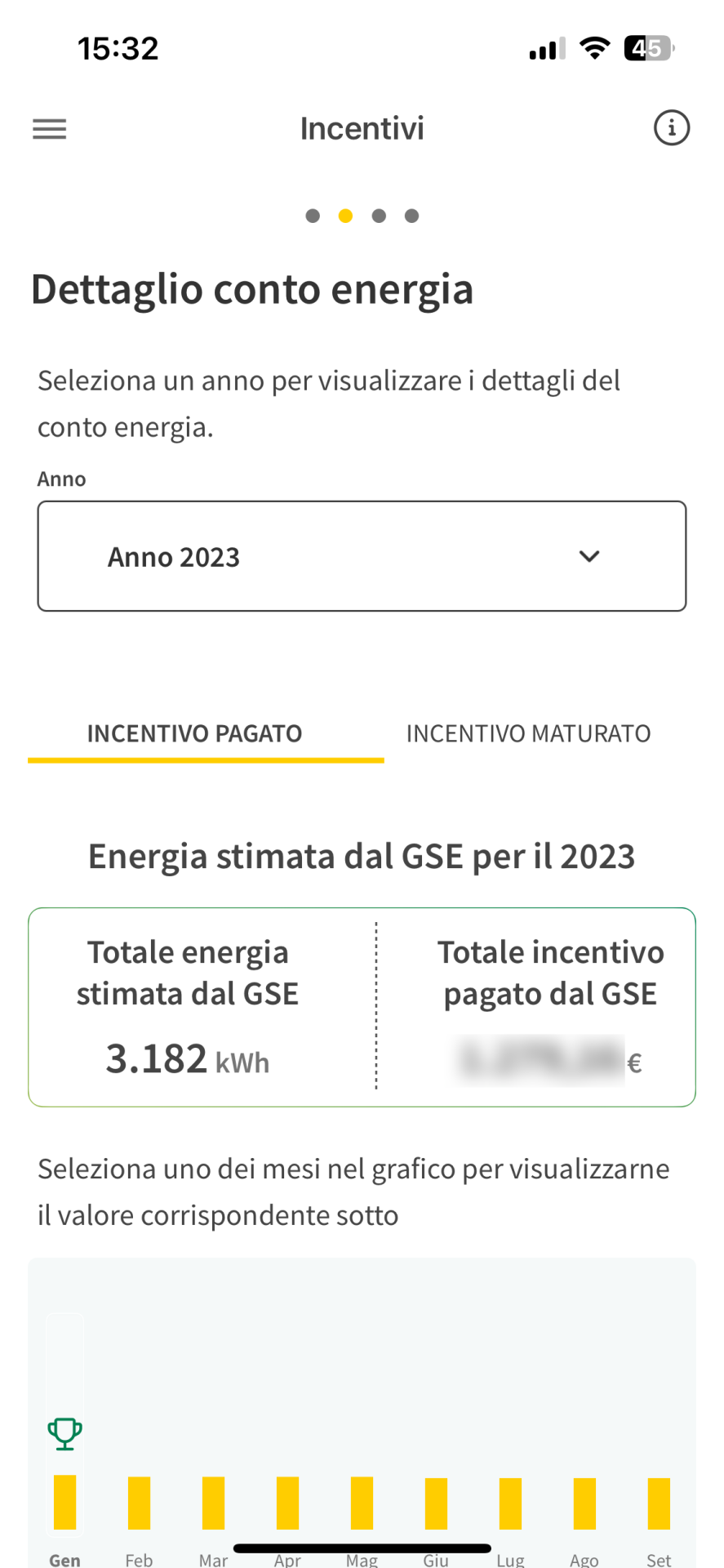Choose the Gen bar with the trophy
This screenshot has width=724, height=1568.
64,1502
